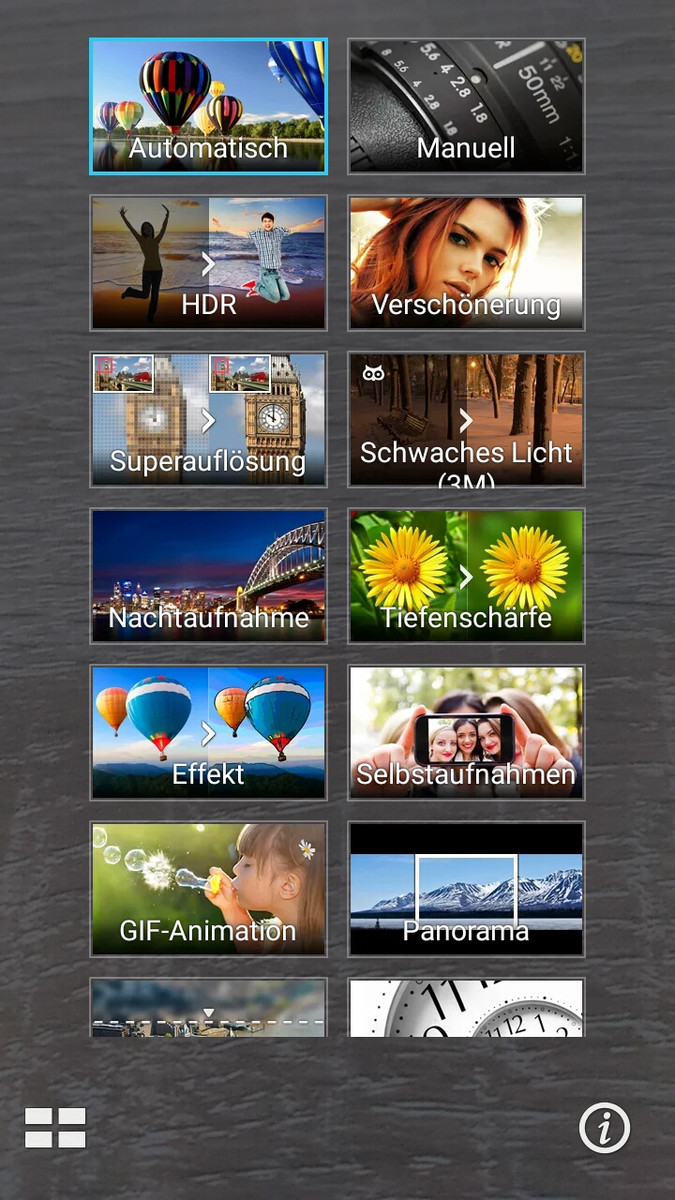
Task: Choose Tiefenschärfe mode
Action: [466, 576]
